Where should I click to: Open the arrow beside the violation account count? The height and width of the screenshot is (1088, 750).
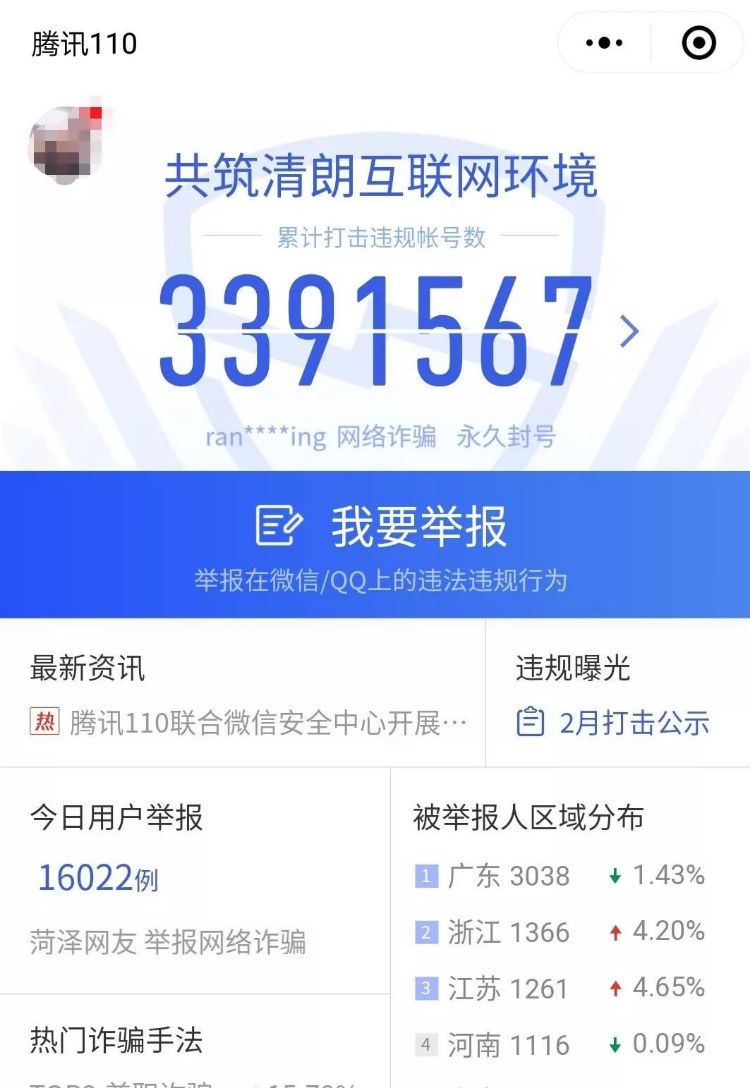click(629, 331)
